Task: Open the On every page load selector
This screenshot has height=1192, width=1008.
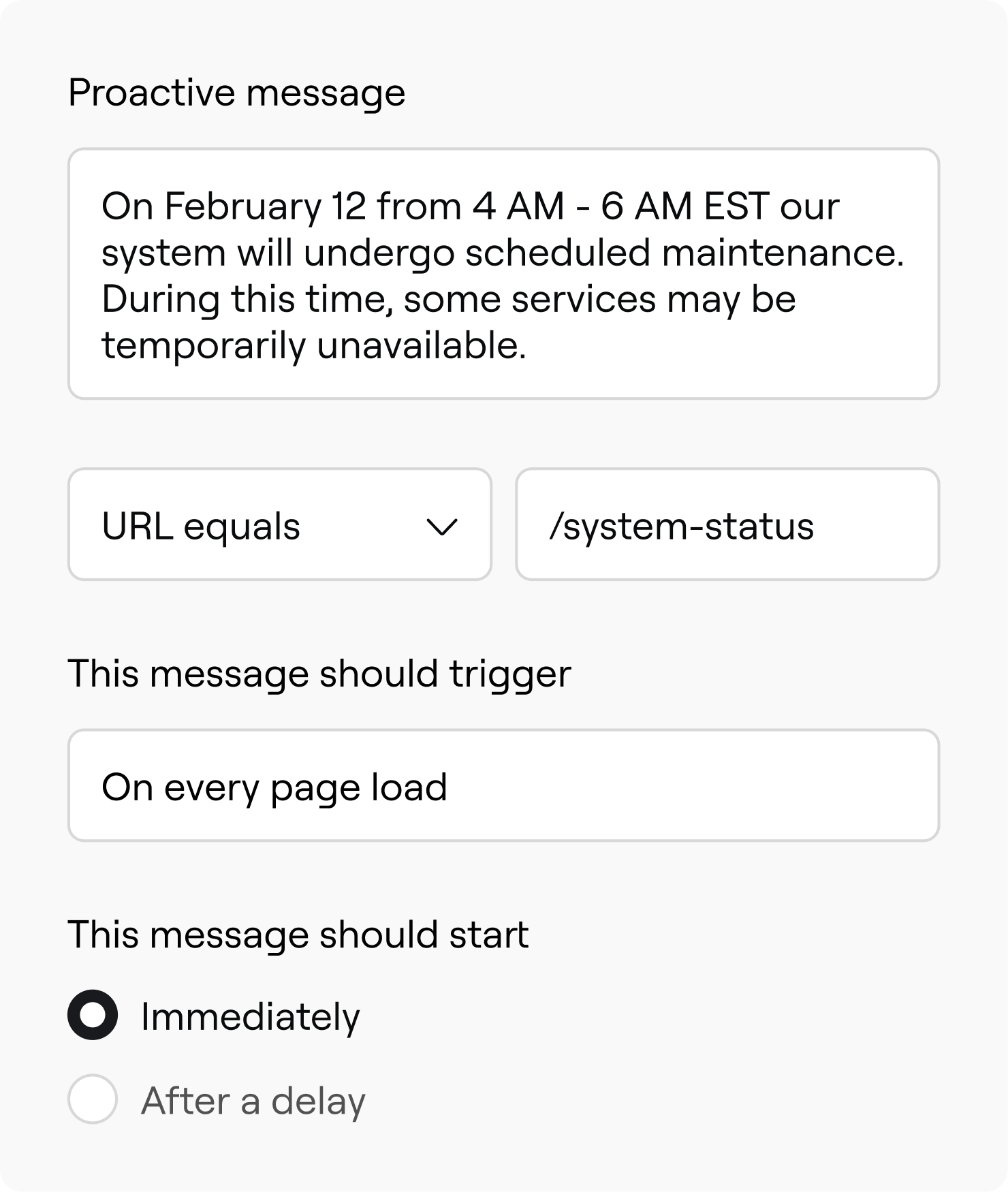Action: 503,785
